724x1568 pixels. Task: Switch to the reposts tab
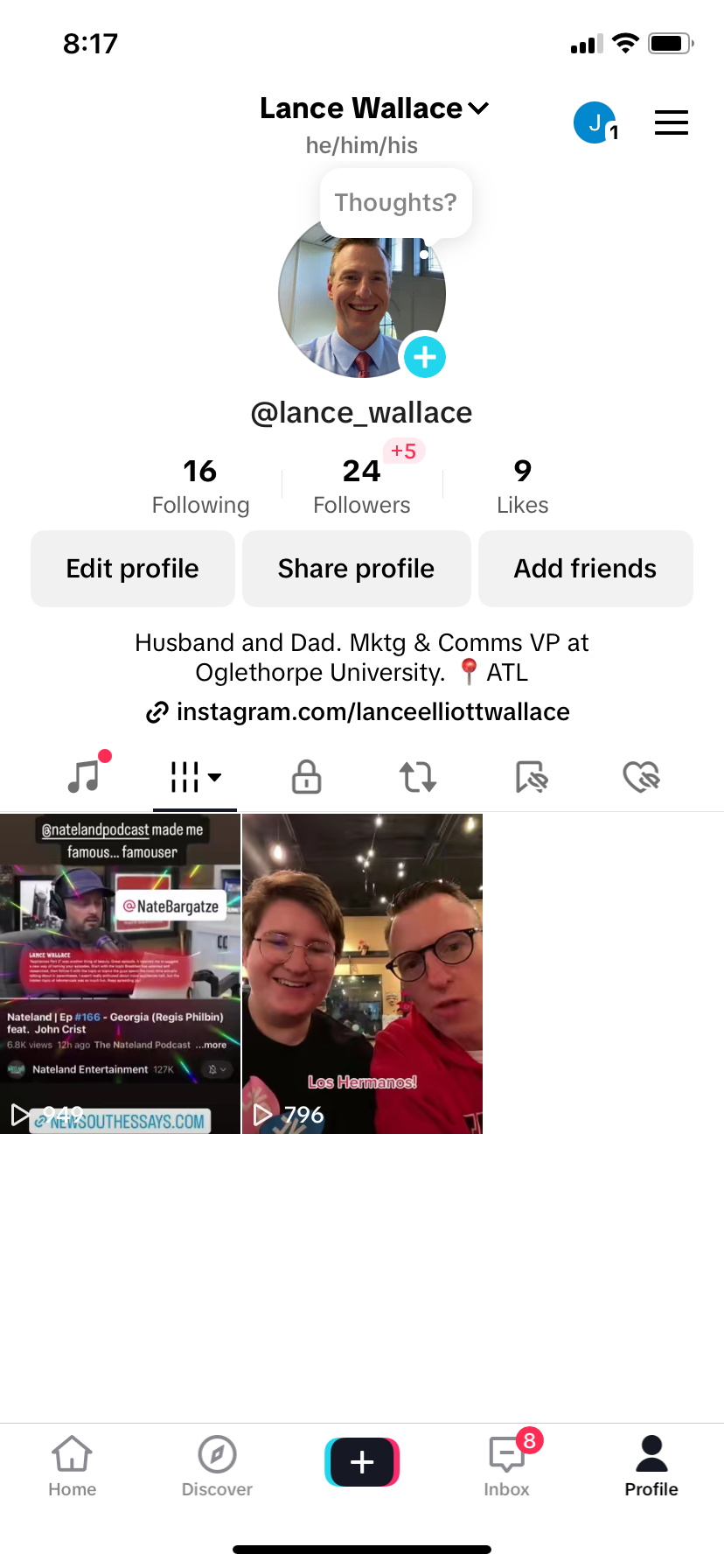[x=417, y=776]
